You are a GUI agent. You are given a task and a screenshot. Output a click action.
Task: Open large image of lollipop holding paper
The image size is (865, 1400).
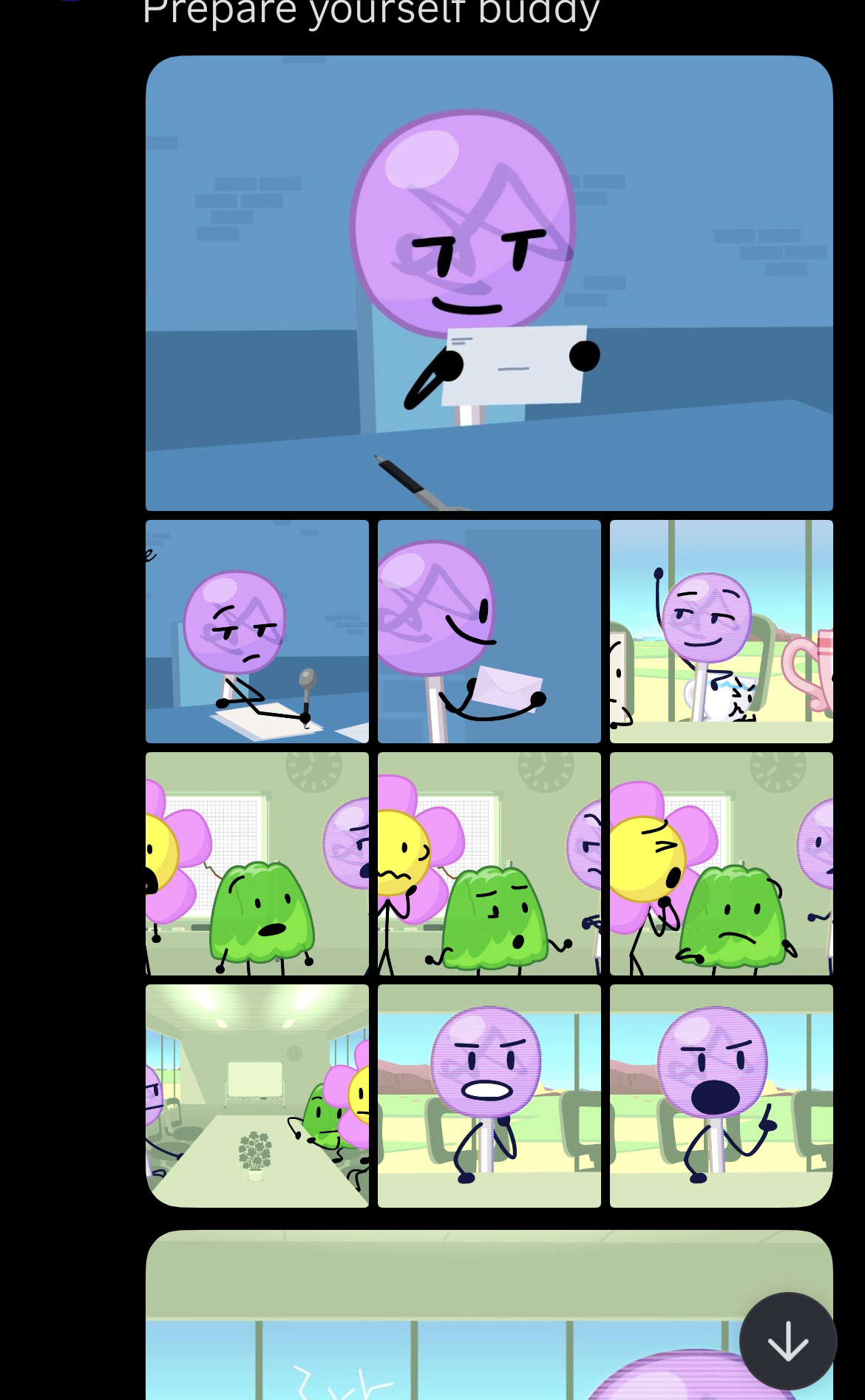point(489,283)
